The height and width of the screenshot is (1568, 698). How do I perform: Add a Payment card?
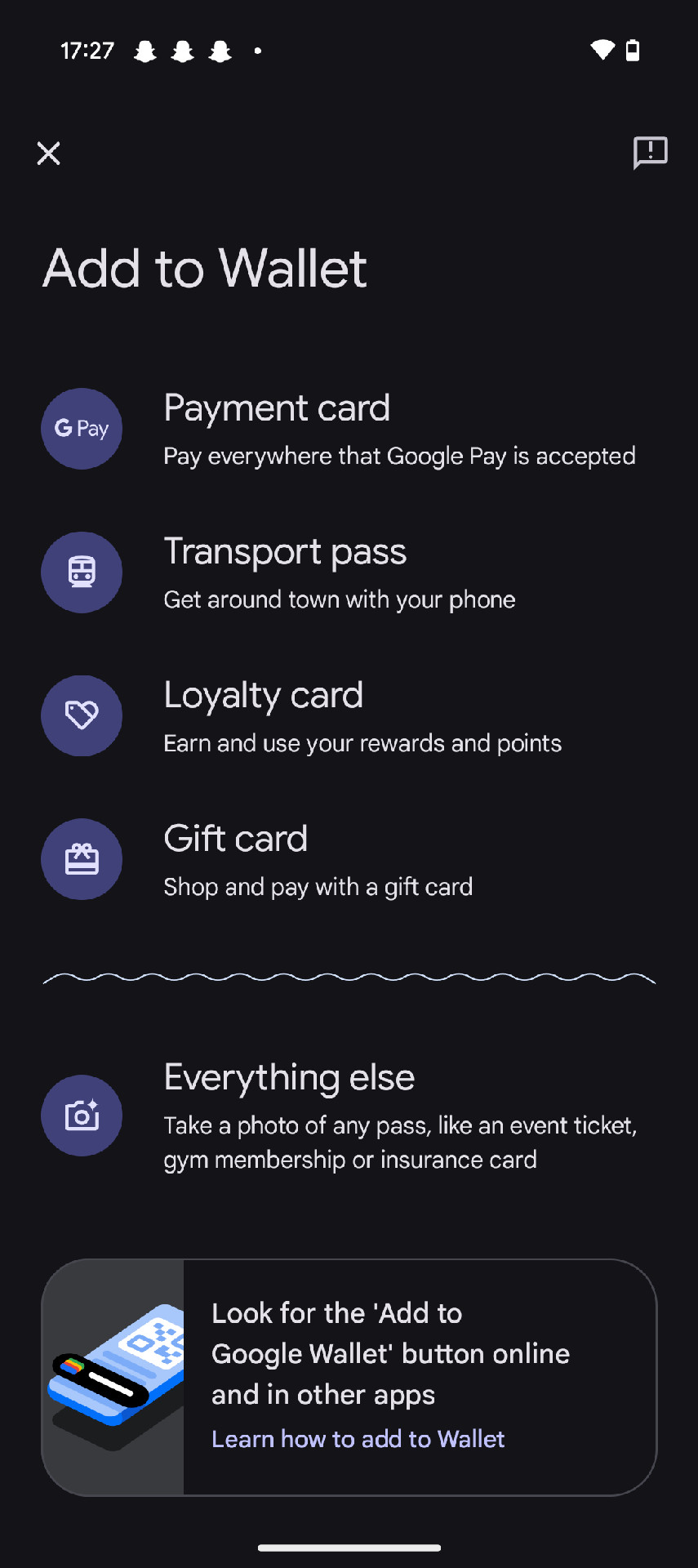point(349,429)
